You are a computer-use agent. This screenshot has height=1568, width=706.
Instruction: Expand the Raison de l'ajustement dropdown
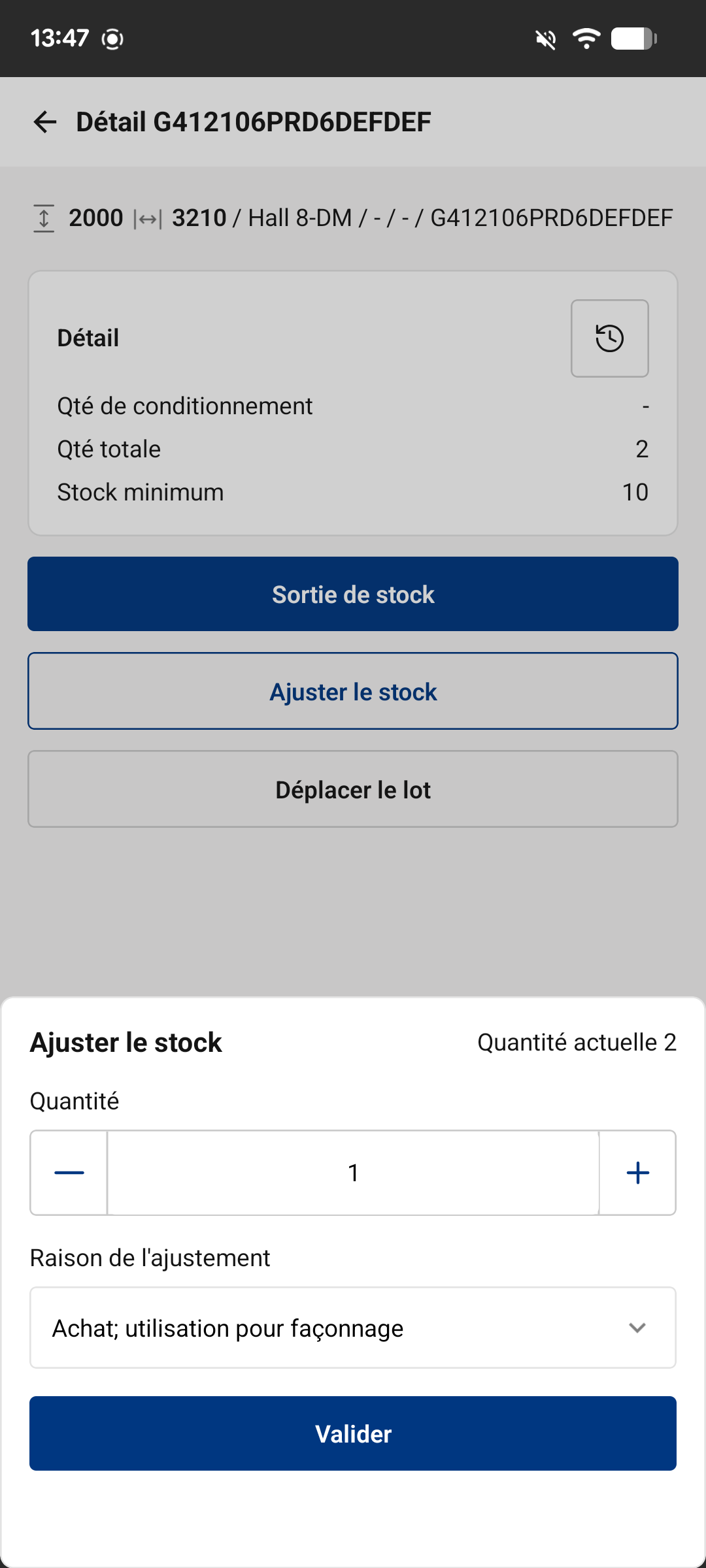pos(353,1328)
